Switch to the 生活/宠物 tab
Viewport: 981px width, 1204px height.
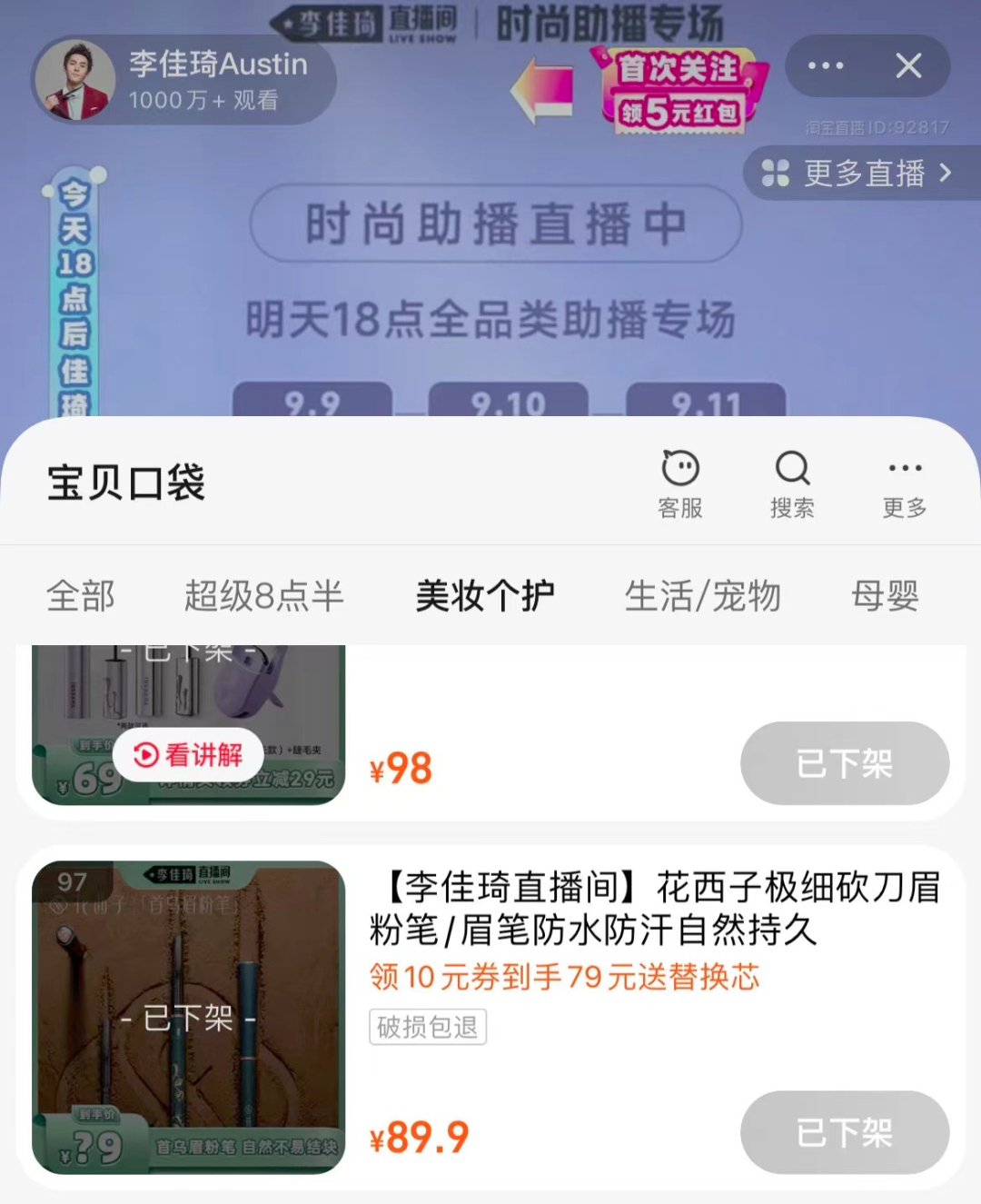click(702, 596)
